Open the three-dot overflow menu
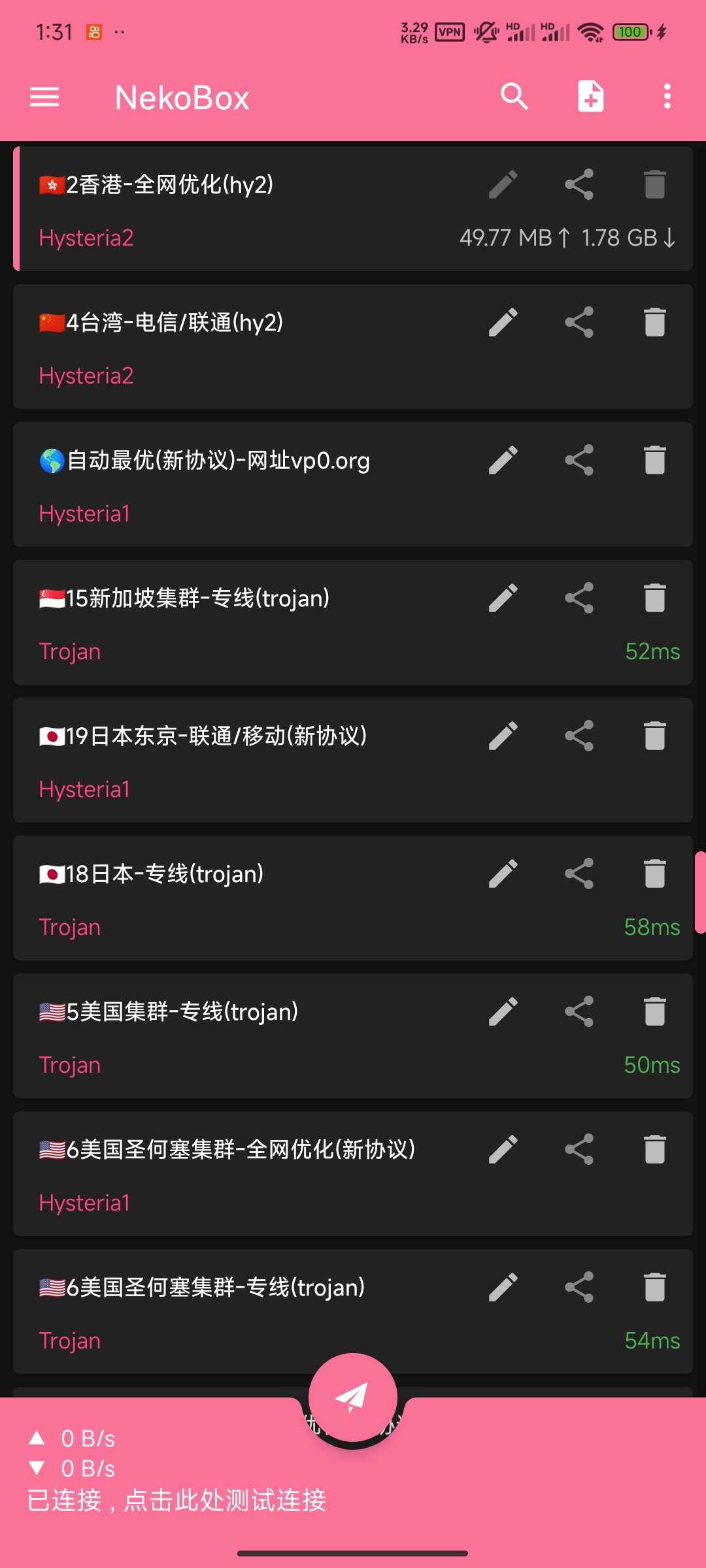706x1568 pixels. click(667, 97)
